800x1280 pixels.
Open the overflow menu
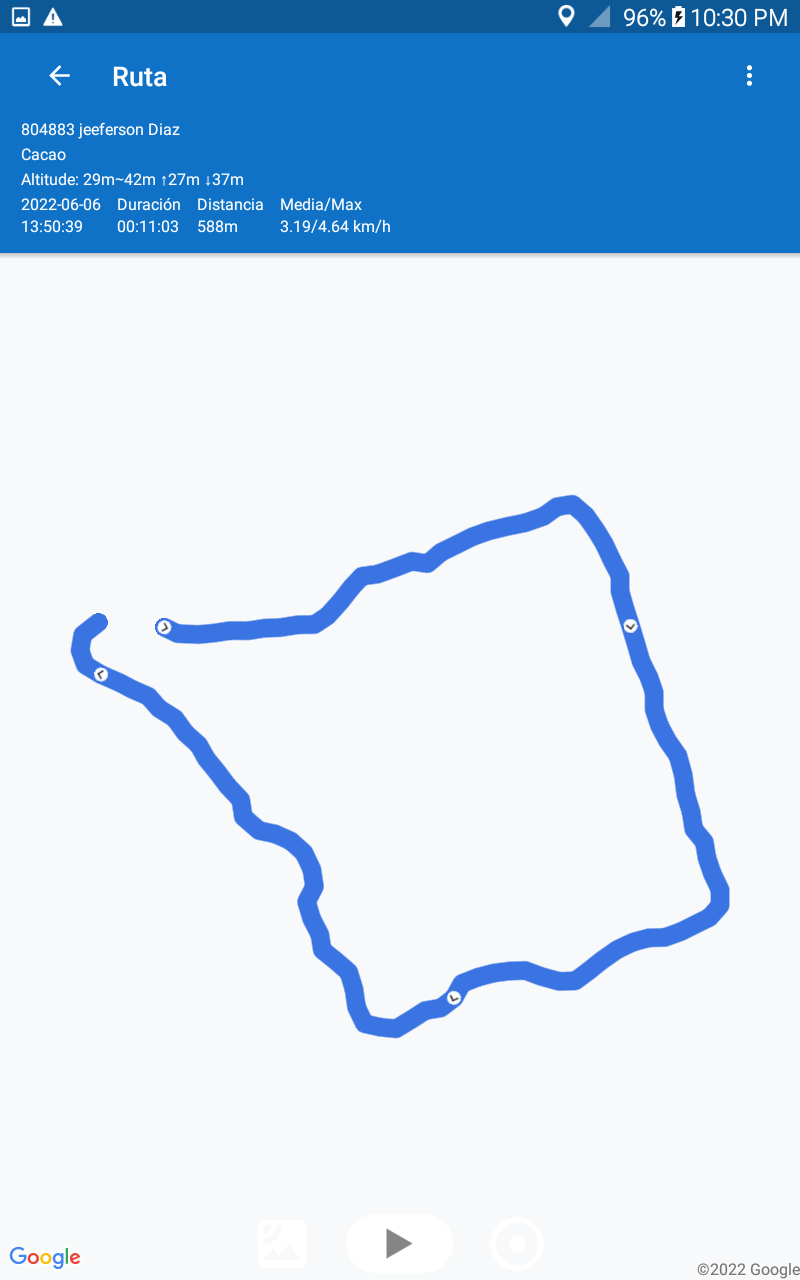point(749,76)
